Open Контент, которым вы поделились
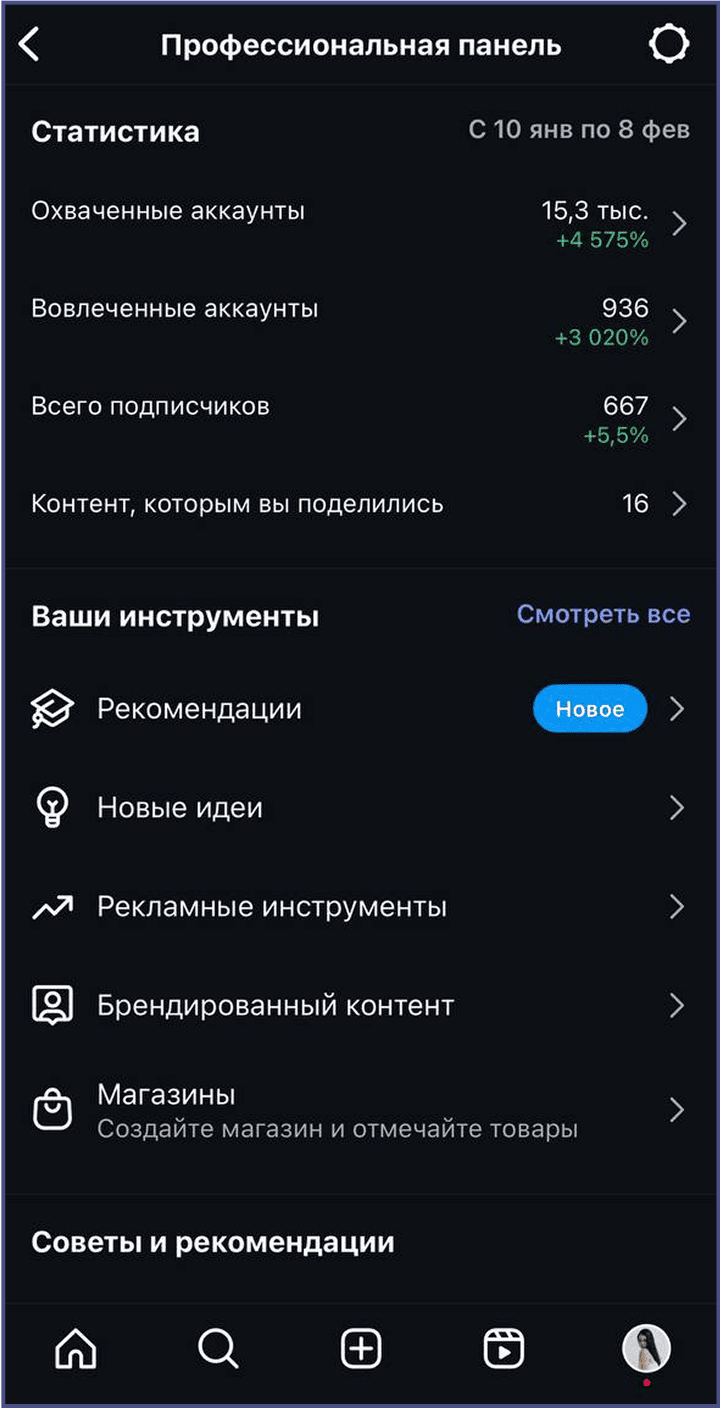This screenshot has width=720, height=1408. point(360,503)
